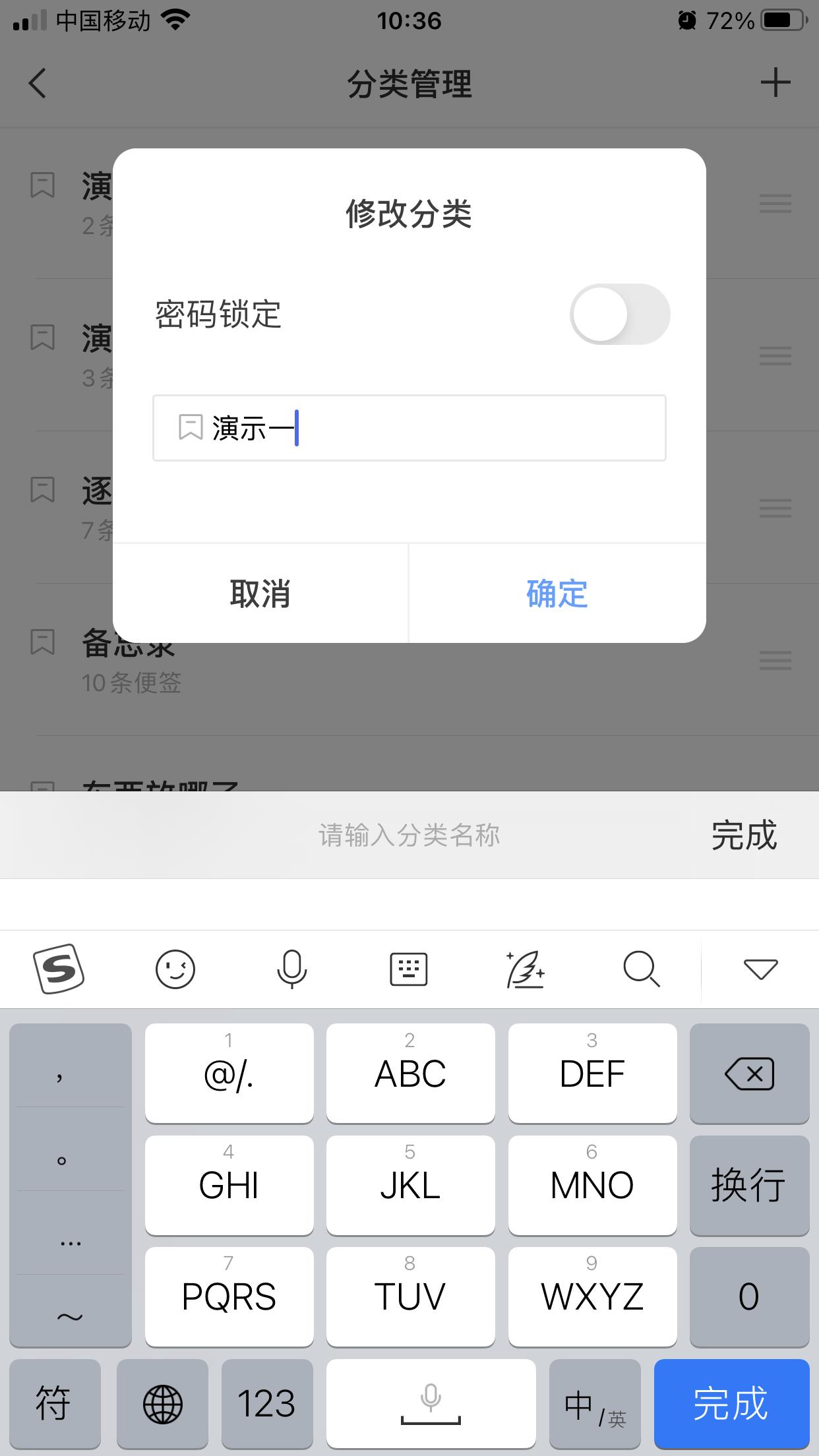Viewport: 819px width, 1456px height.
Task: Open the emoji panel on the keyboard
Action: (x=175, y=969)
